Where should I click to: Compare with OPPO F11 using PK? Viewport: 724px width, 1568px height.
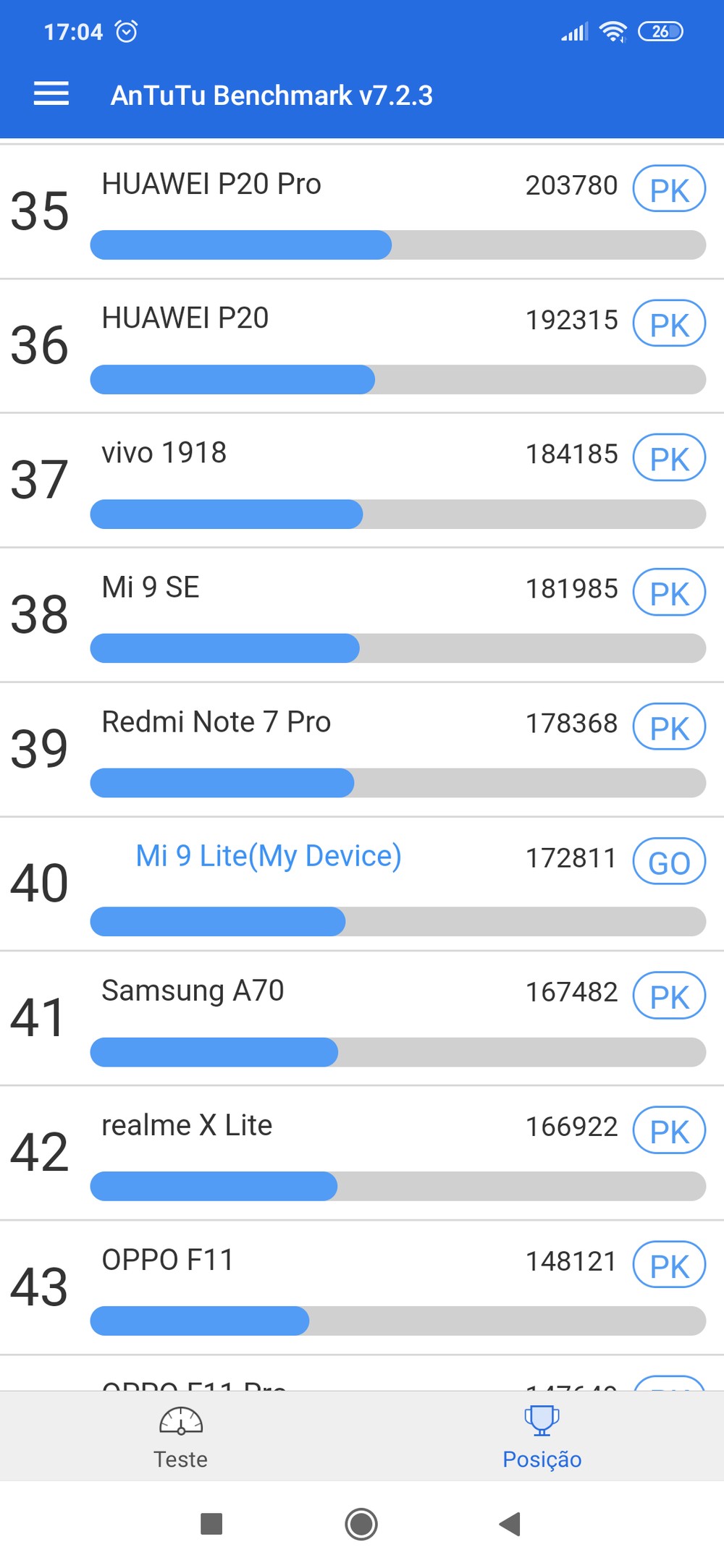[x=669, y=1266]
